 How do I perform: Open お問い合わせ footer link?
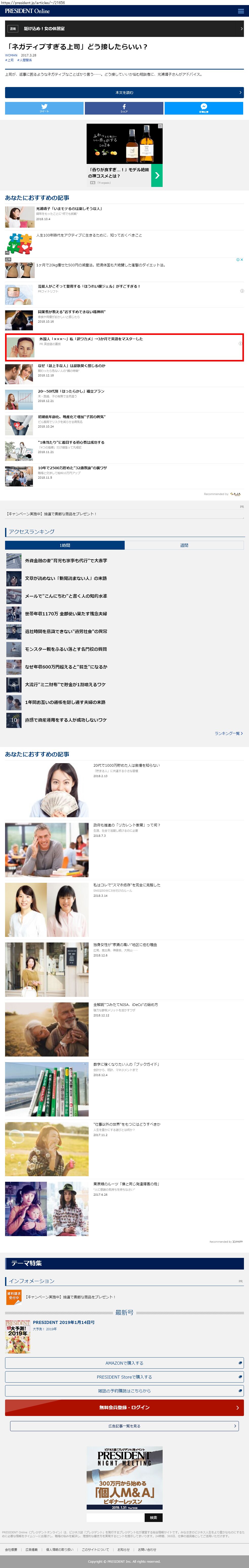click(x=146, y=1550)
